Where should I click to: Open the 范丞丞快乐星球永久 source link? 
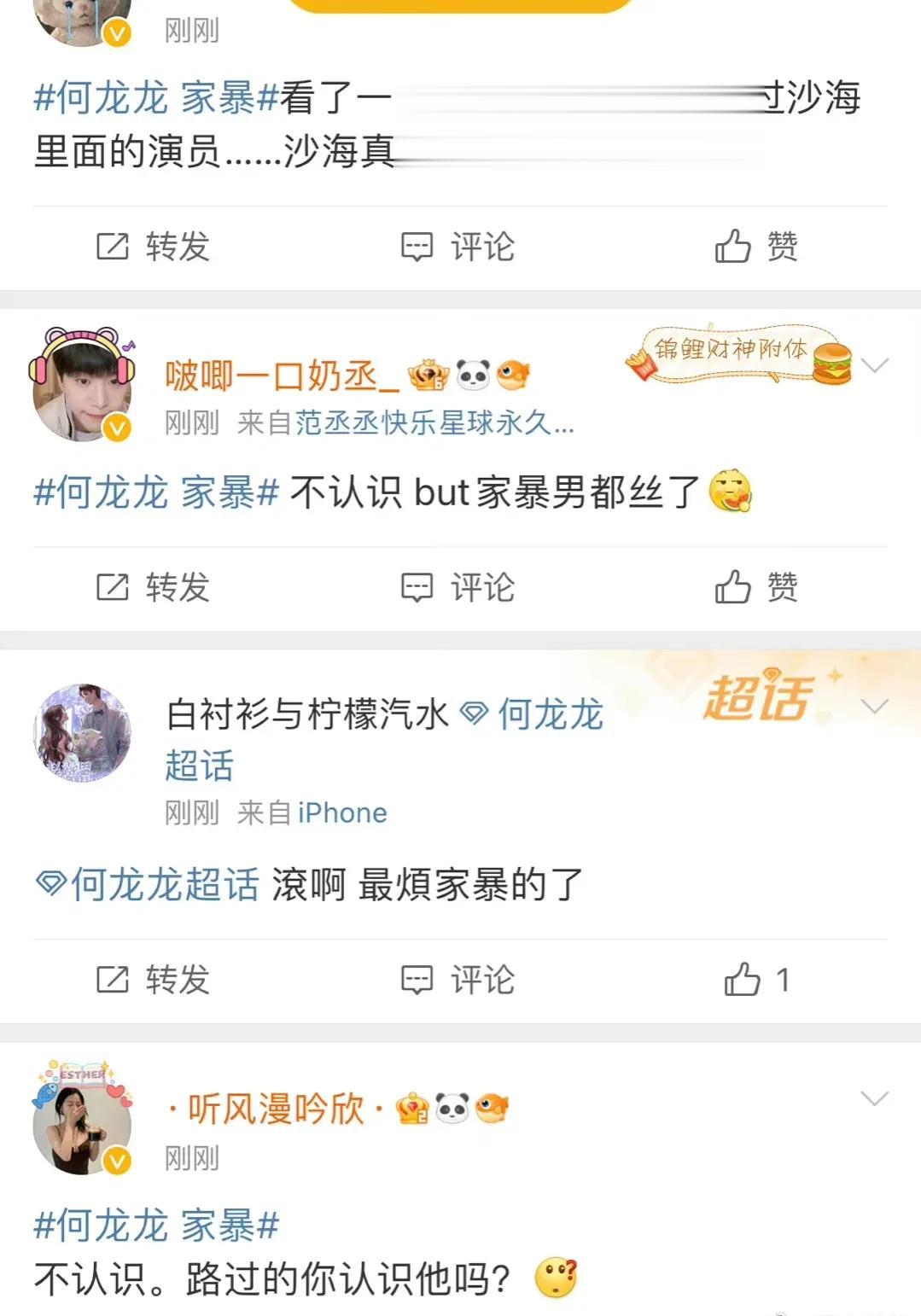(x=434, y=422)
